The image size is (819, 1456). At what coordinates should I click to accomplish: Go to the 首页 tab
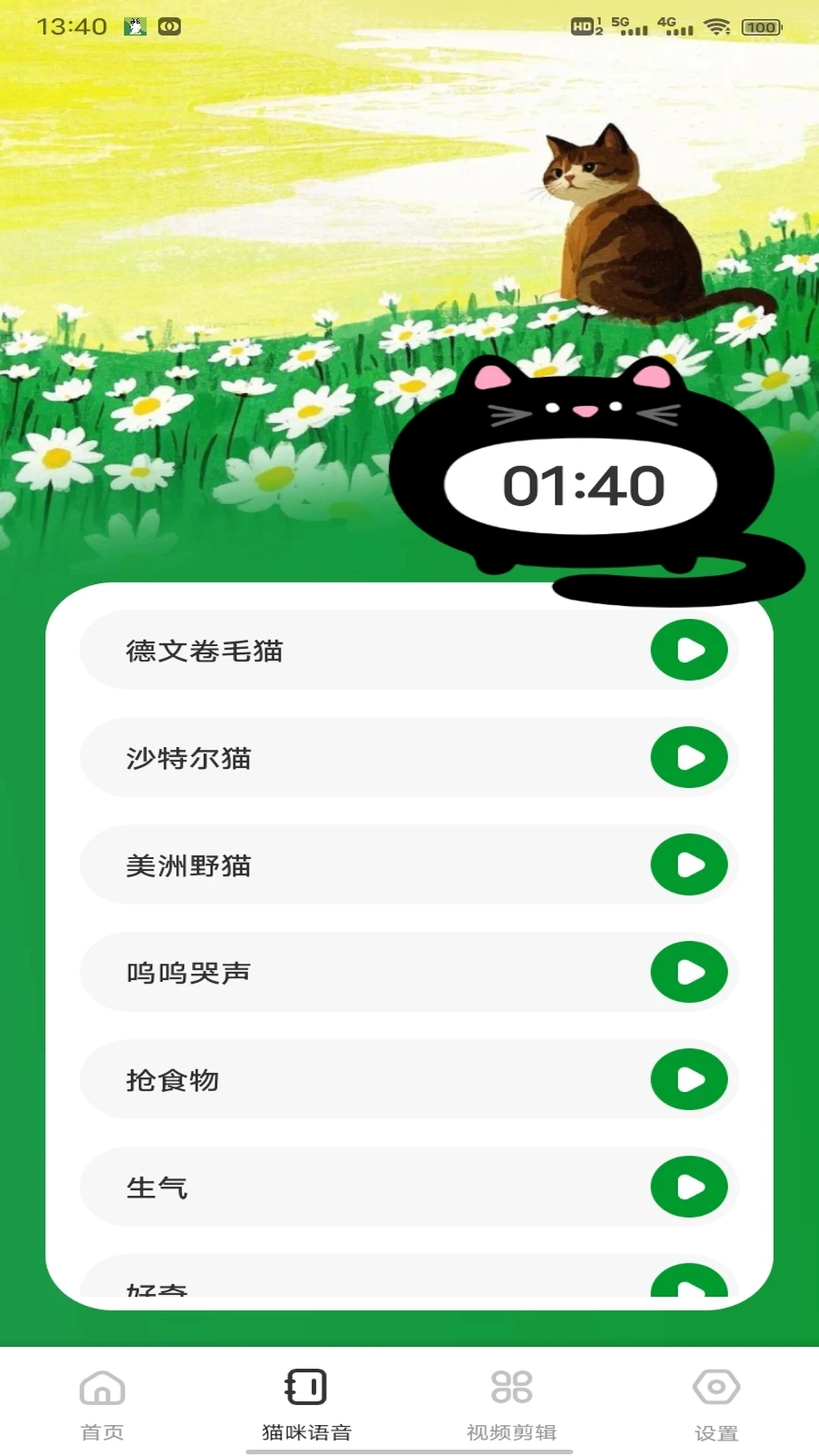pos(102,1403)
